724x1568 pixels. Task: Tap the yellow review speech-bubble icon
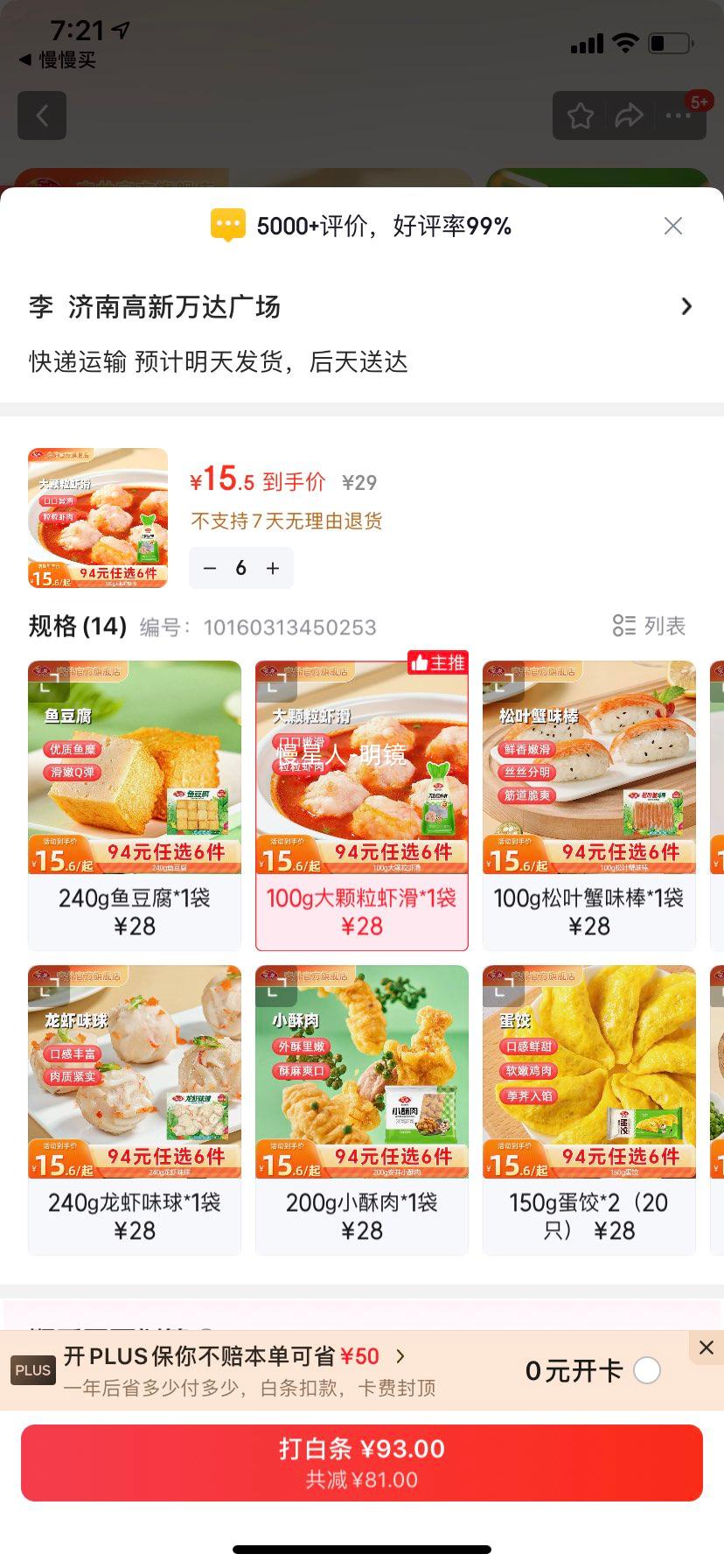click(228, 225)
